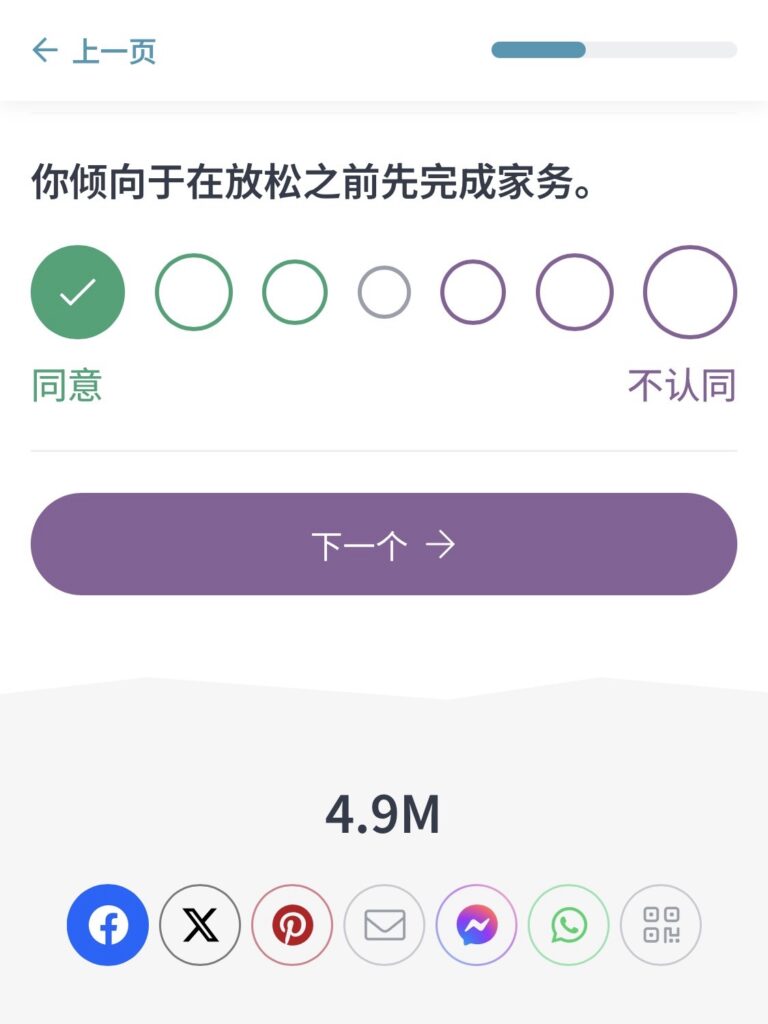
Task: Share the test by email
Action: coord(384,925)
